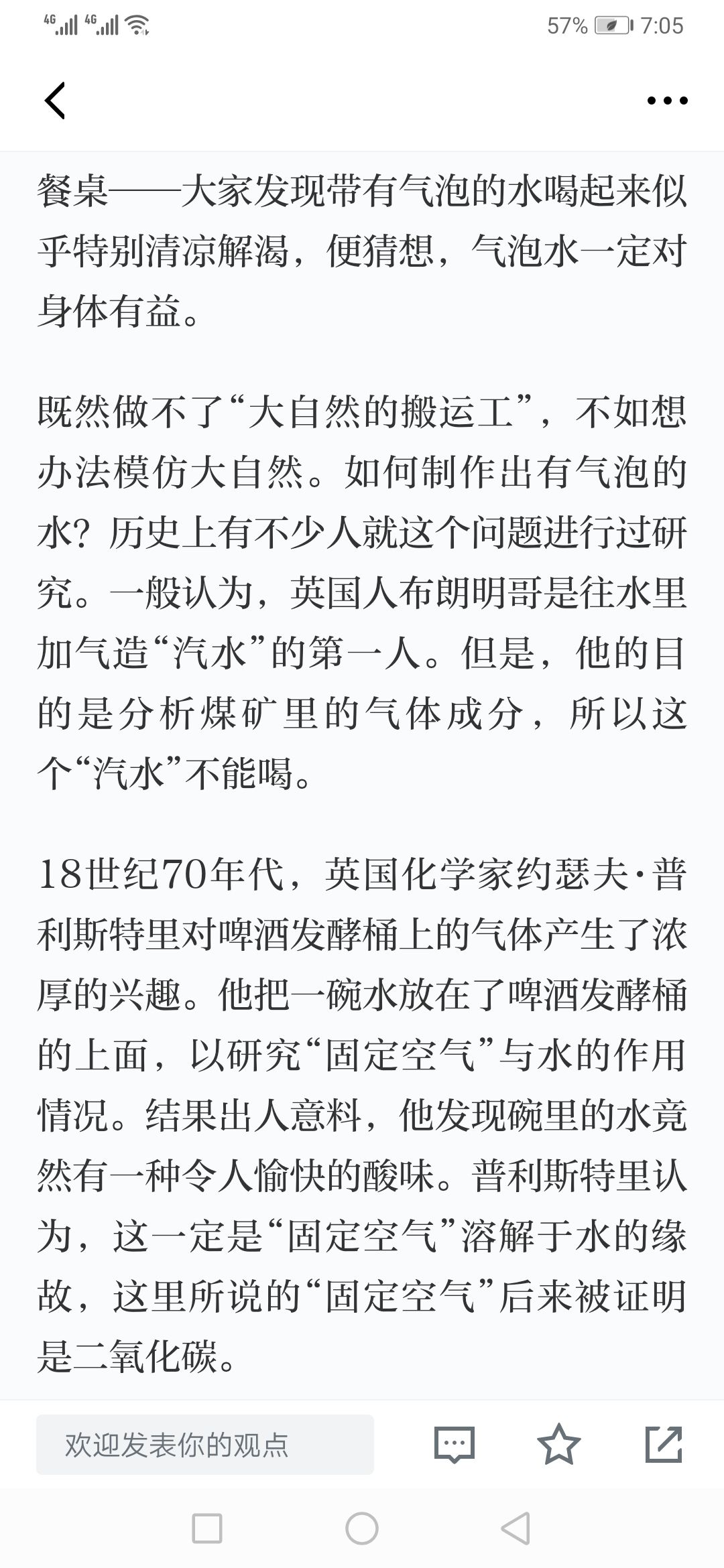Go back using the top-left arrow

(55, 101)
